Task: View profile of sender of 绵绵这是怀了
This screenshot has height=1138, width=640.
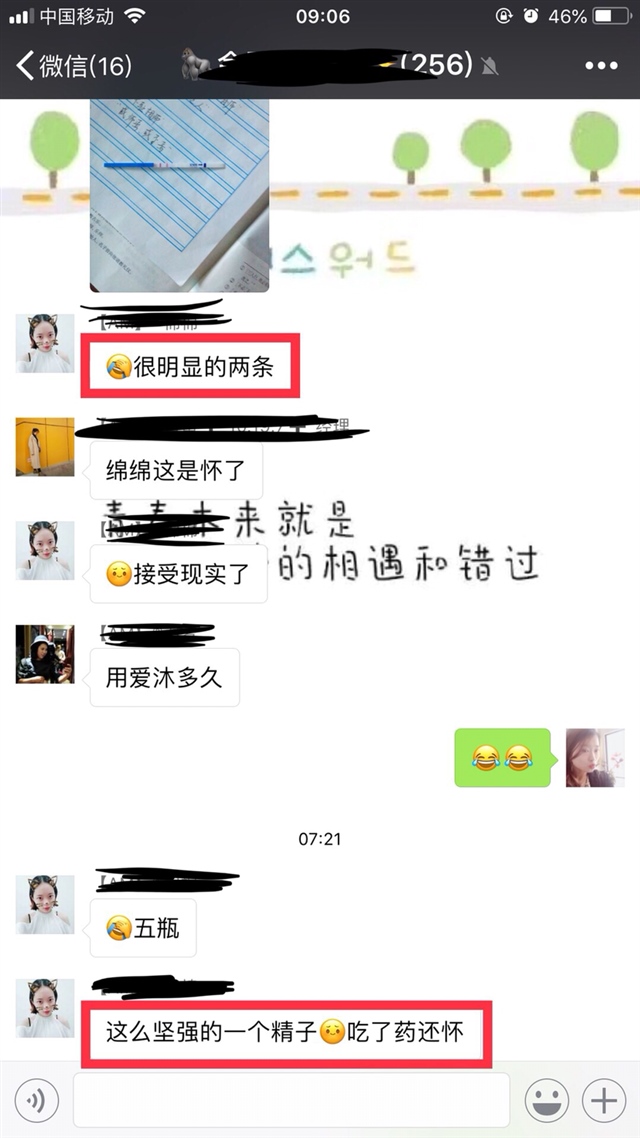Action: (45, 447)
